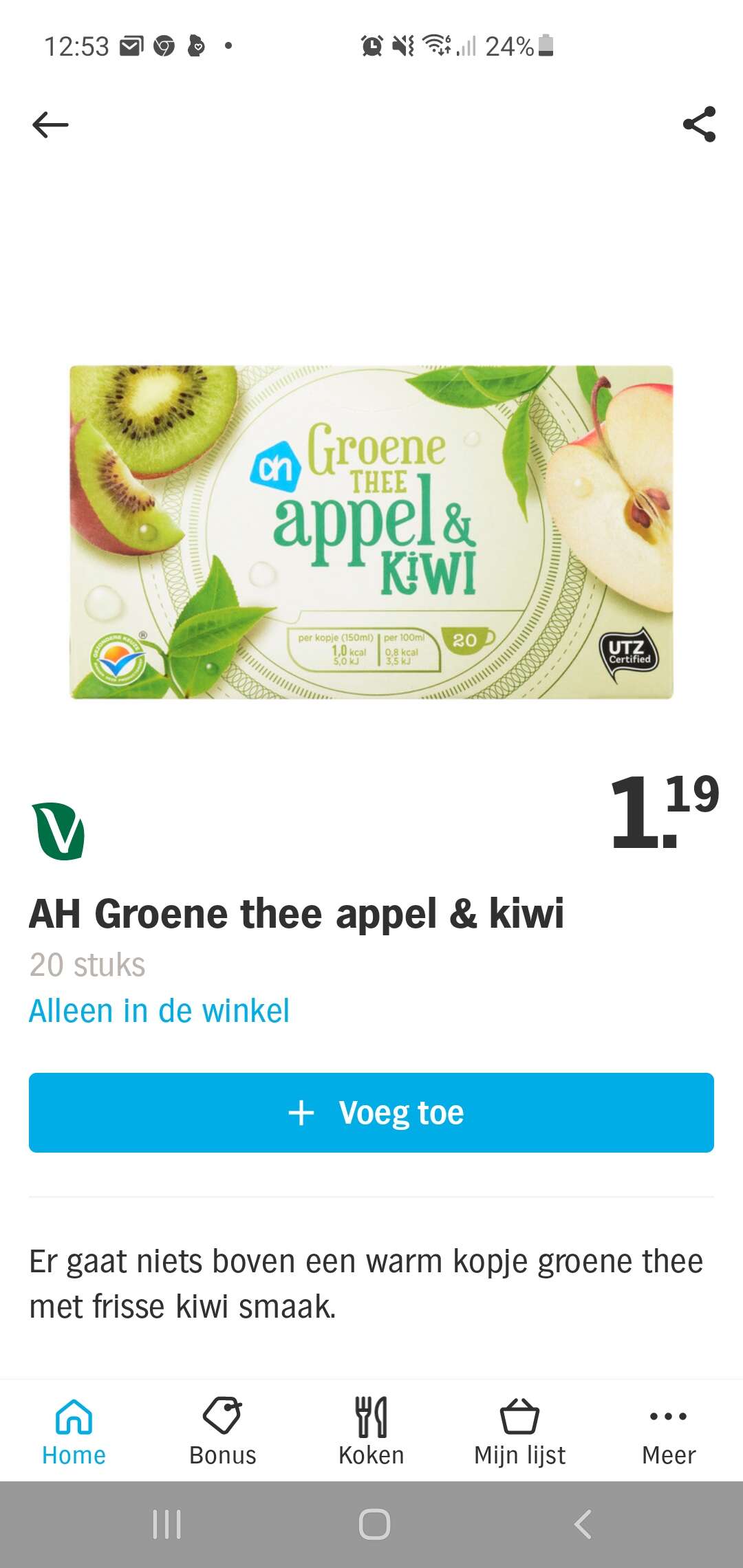Open recent apps from navigation bar
The width and height of the screenshot is (743, 1568).
point(166,1524)
